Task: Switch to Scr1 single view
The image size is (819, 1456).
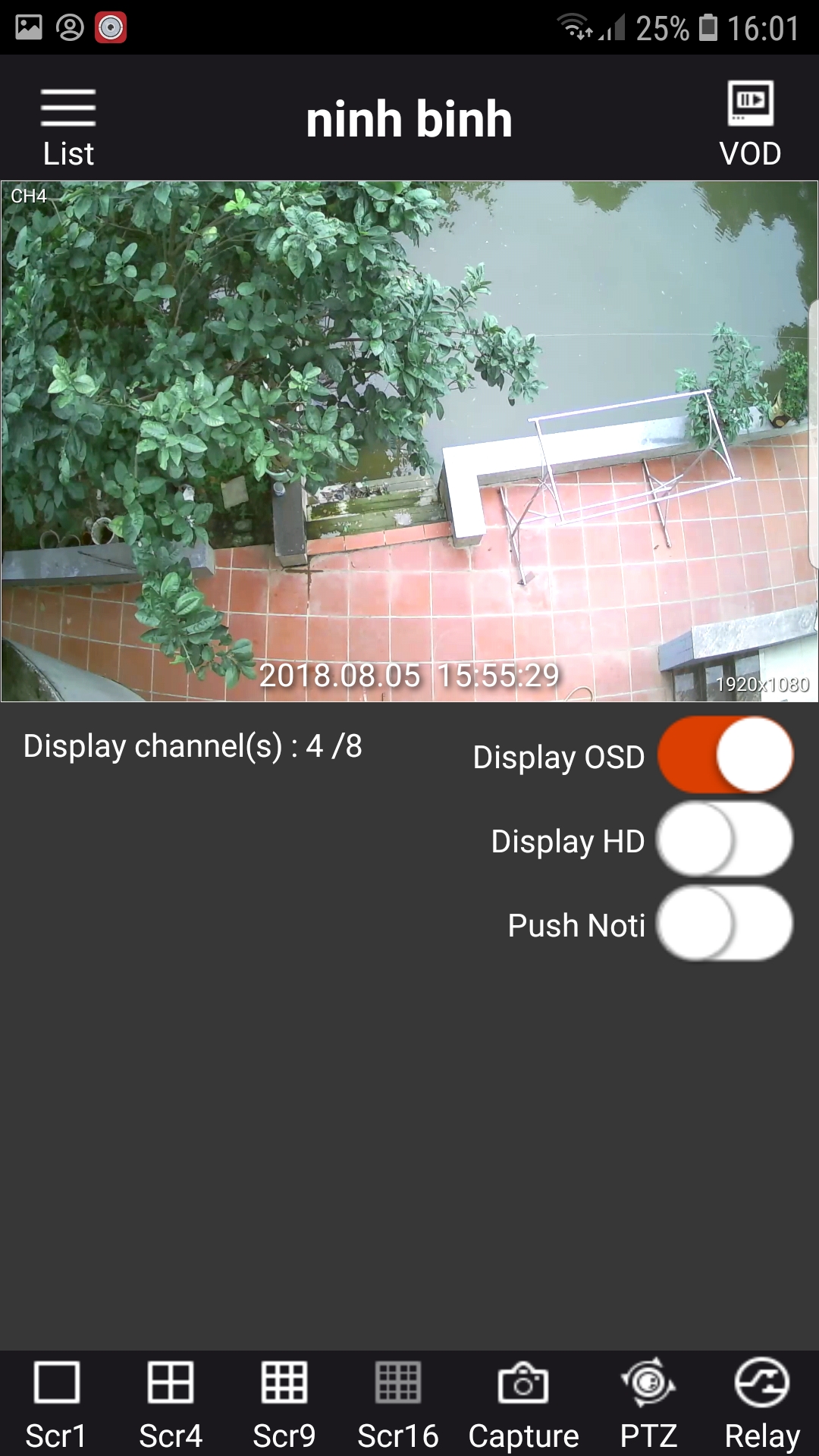Action: point(56,1404)
